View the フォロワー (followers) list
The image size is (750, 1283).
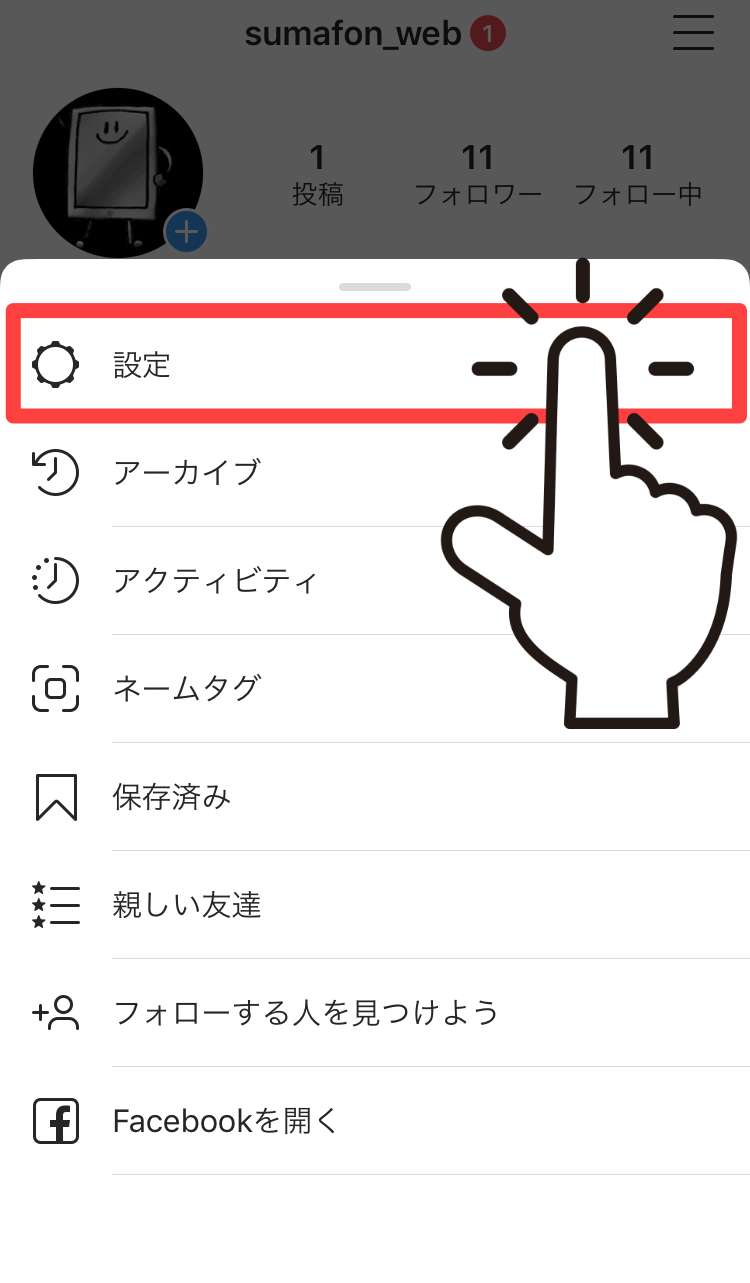pyautogui.click(x=478, y=174)
